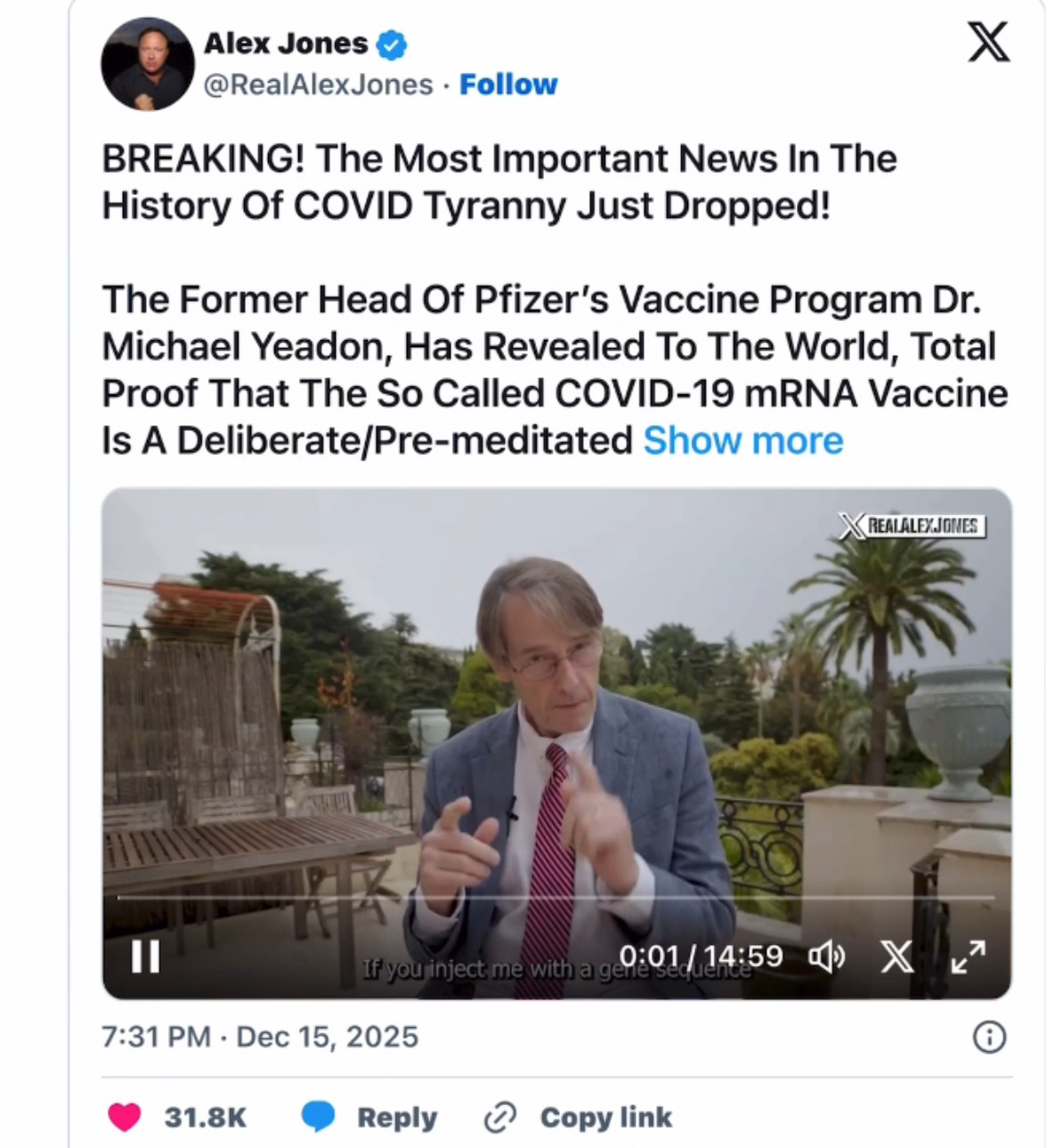Open video on X via player logo
This screenshot has width=1046, height=1148.
(x=896, y=957)
